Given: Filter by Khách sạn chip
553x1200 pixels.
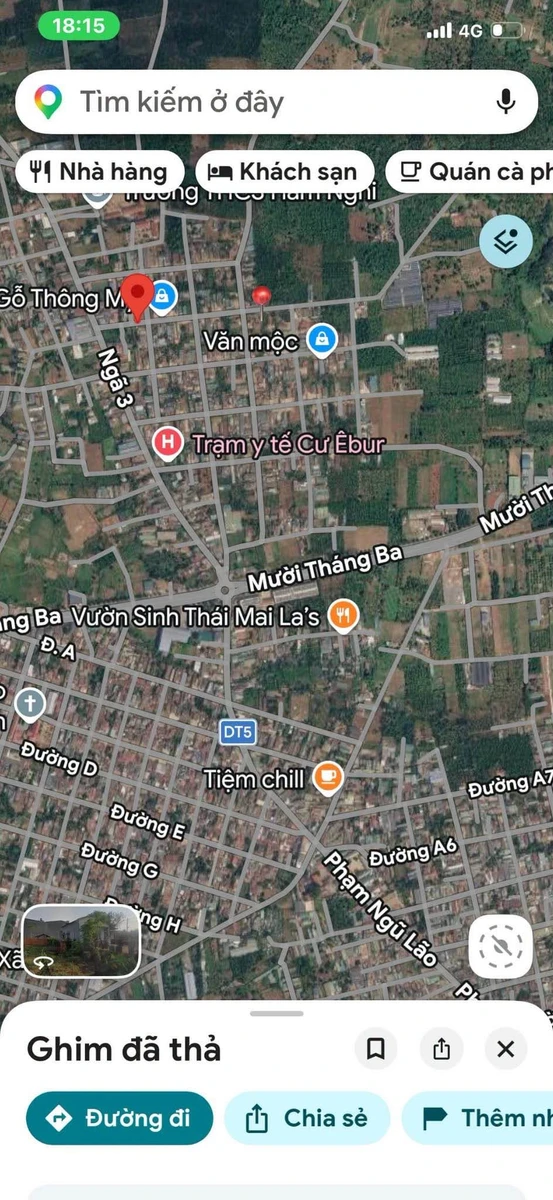Looking at the screenshot, I should point(284,172).
